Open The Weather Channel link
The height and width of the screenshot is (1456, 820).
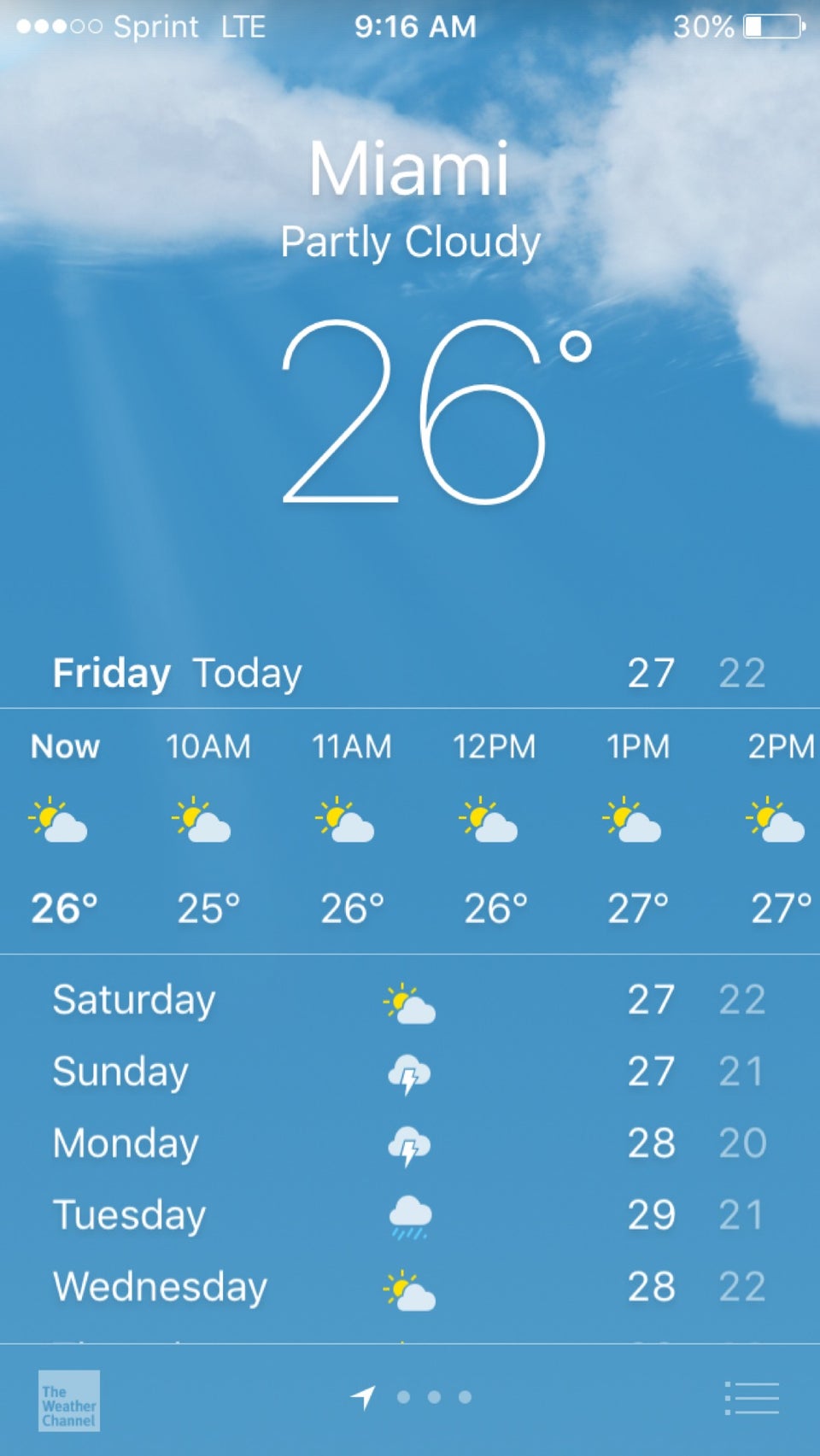tap(69, 1400)
